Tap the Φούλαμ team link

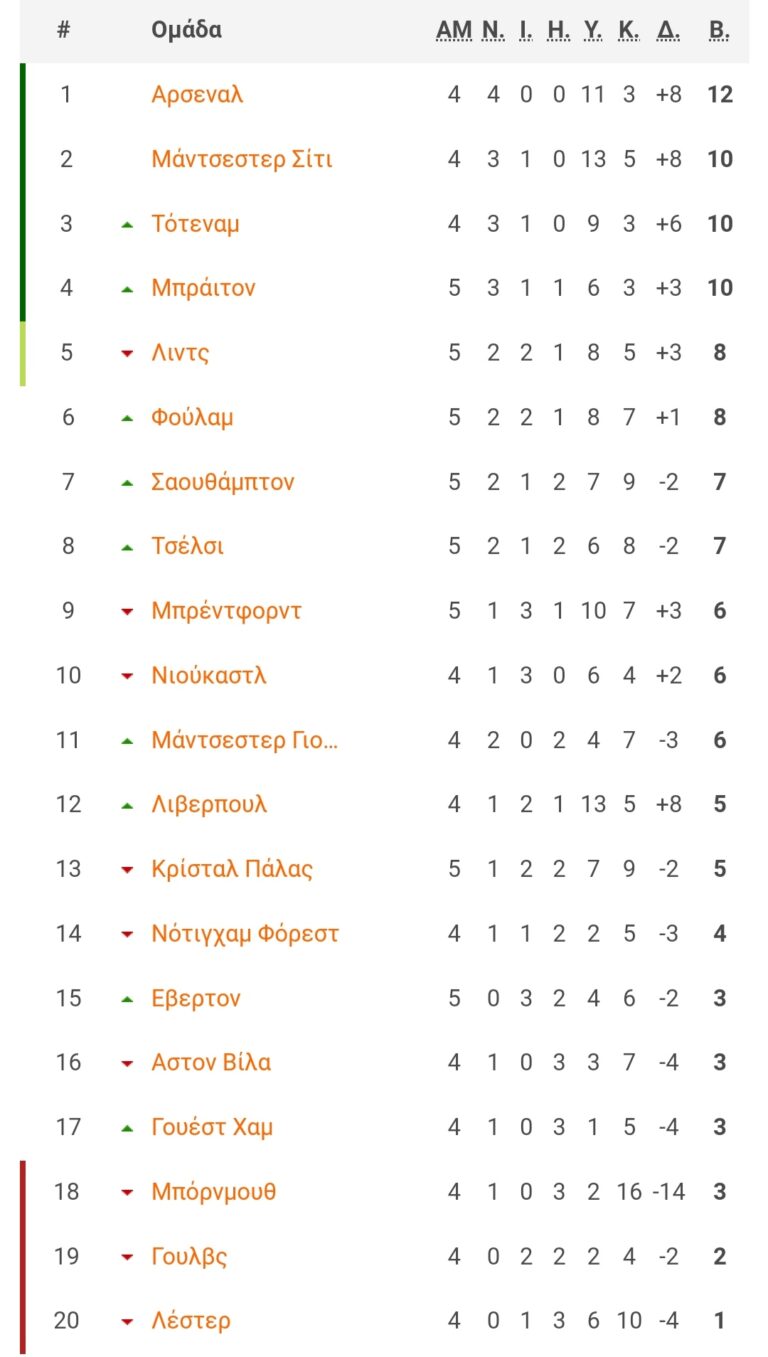coord(192,417)
